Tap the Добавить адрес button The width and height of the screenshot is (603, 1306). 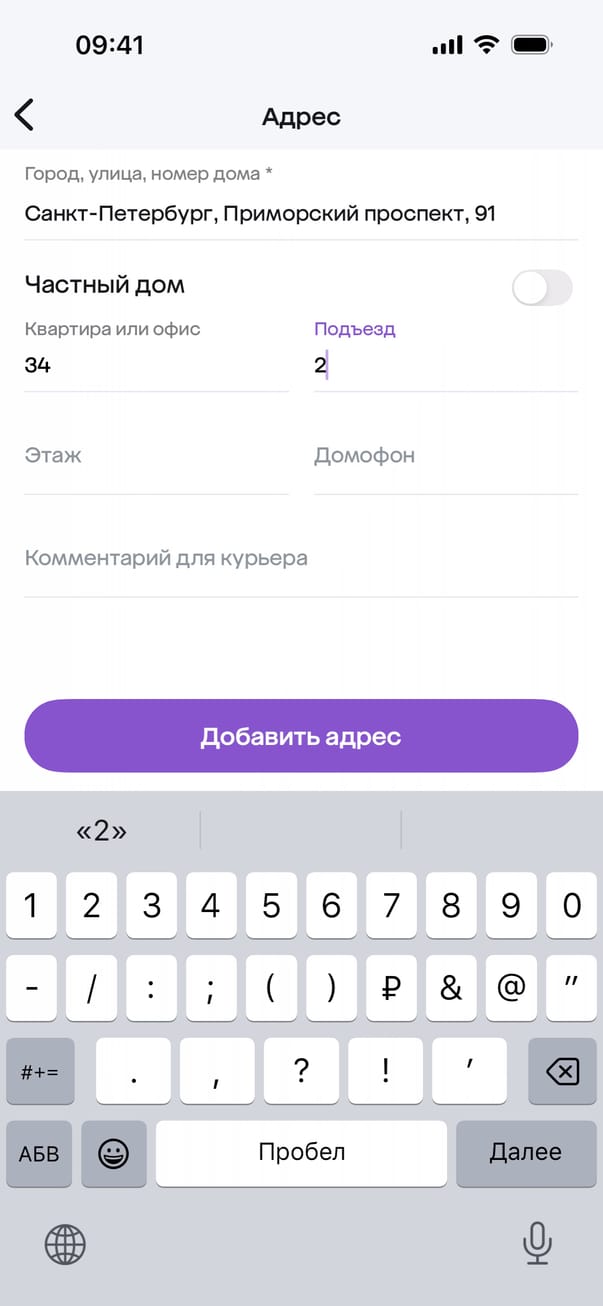click(301, 736)
